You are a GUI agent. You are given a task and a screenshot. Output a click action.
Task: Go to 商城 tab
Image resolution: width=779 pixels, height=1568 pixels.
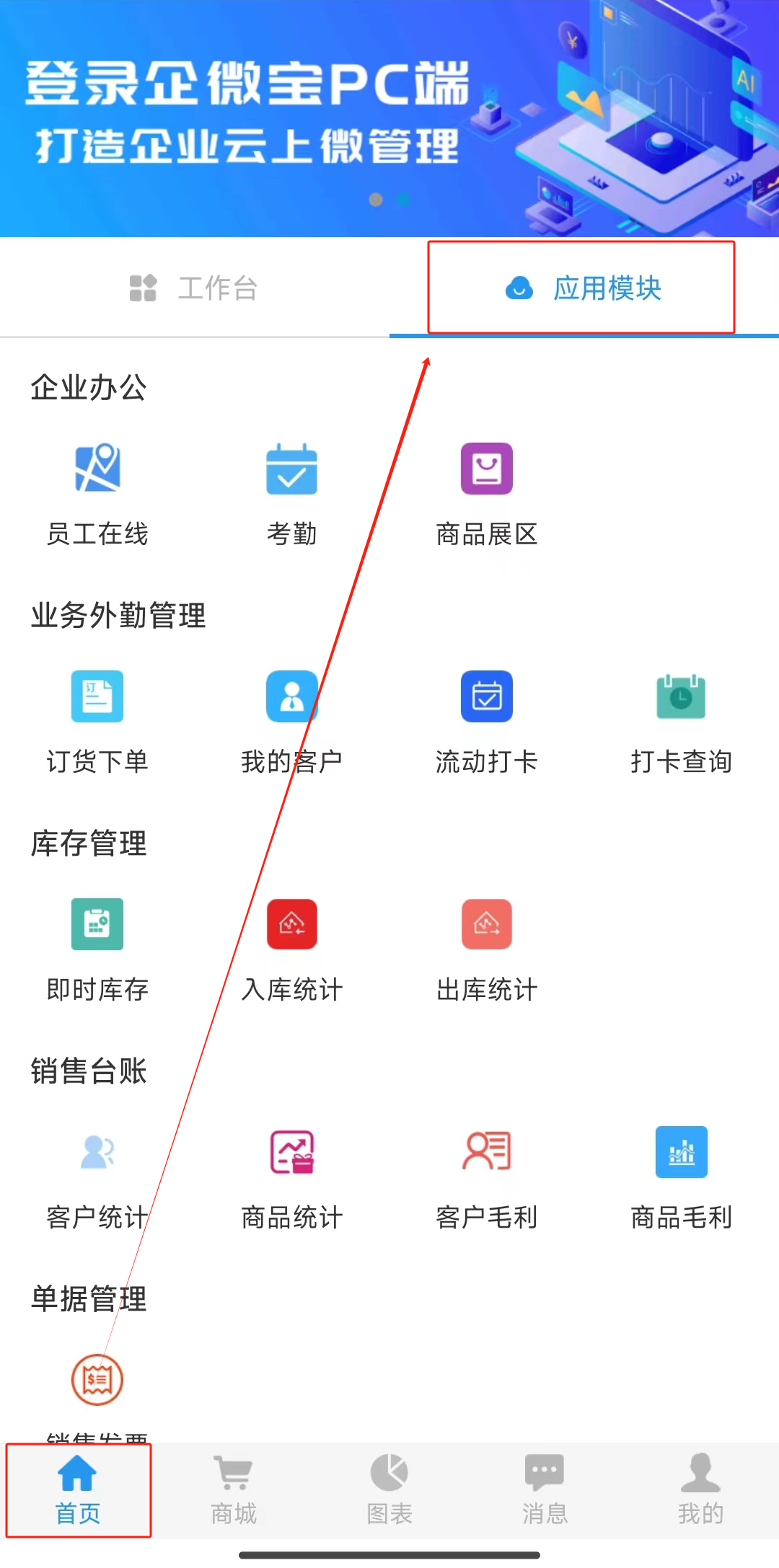point(234,1489)
